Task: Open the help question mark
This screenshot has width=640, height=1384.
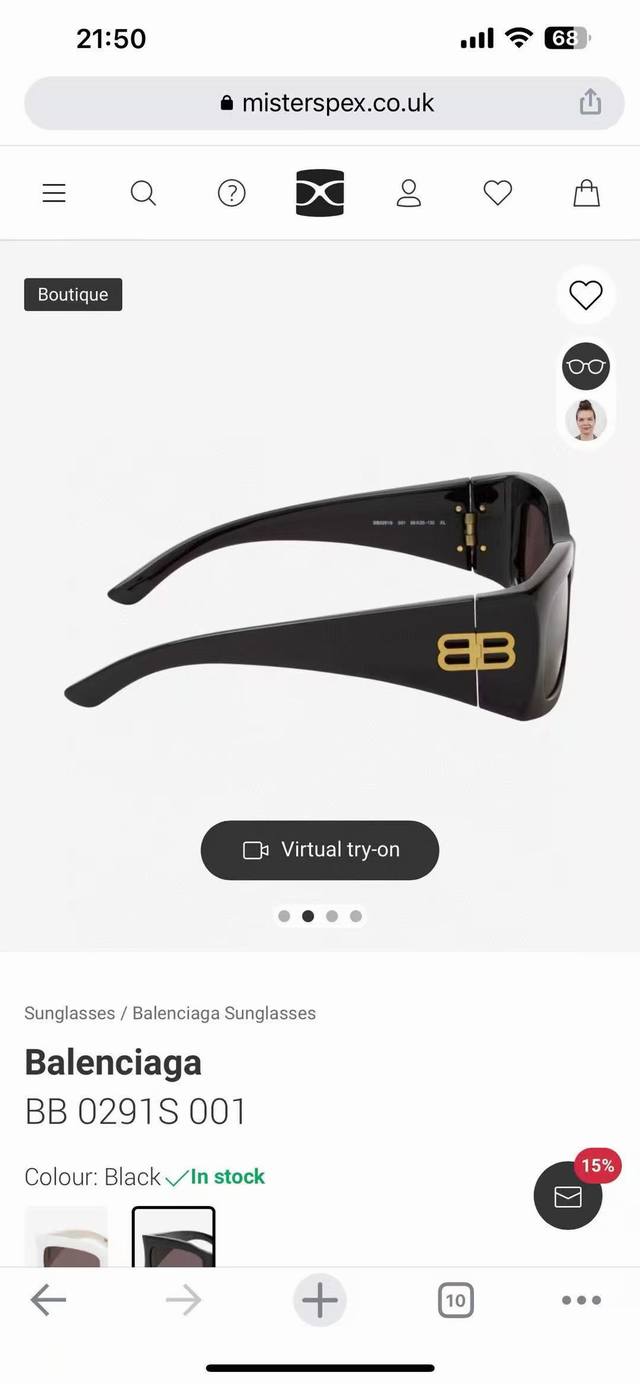Action: [x=231, y=193]
